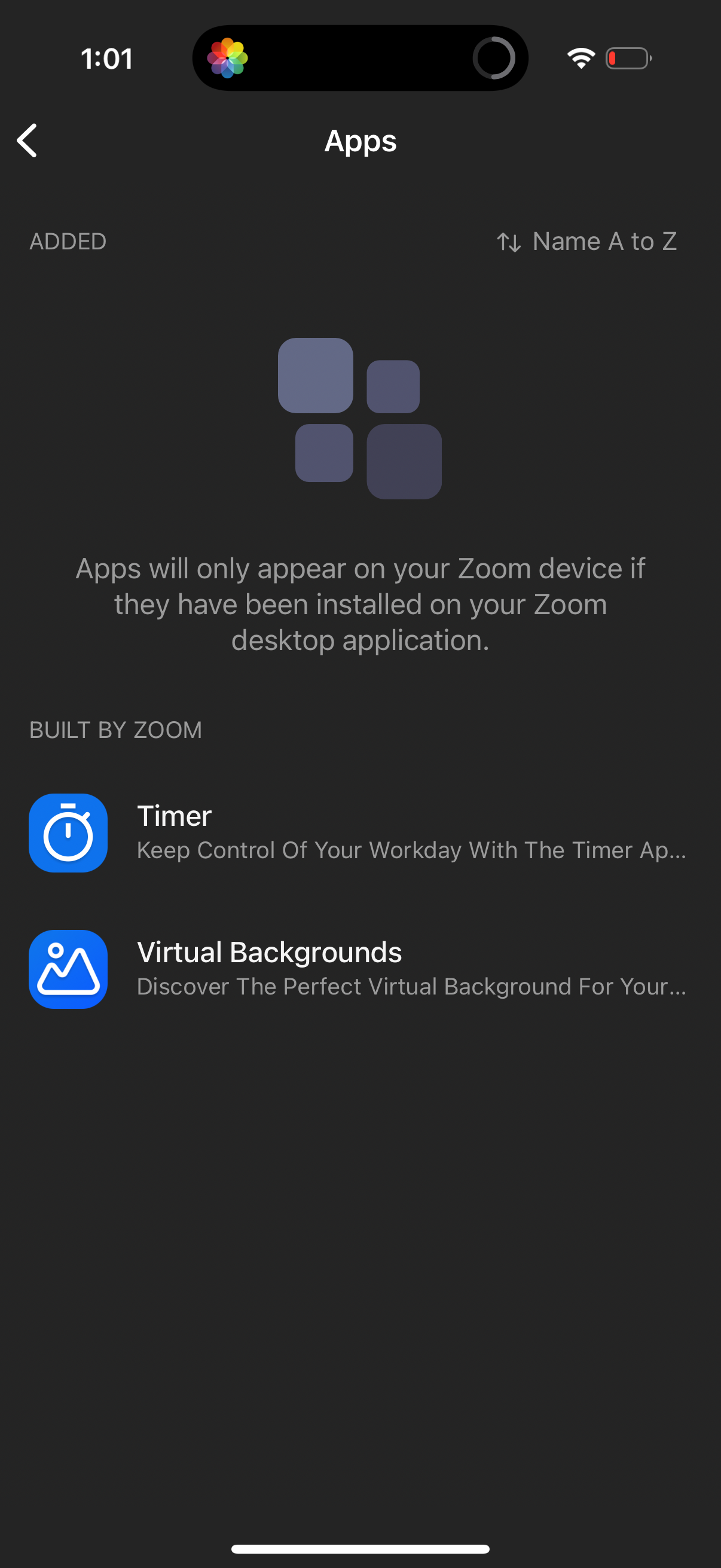This screenshot has height=1568, width=721.
Task: Tap the sort arrows next to Name A to Z
Action: [x=510, y=242]
